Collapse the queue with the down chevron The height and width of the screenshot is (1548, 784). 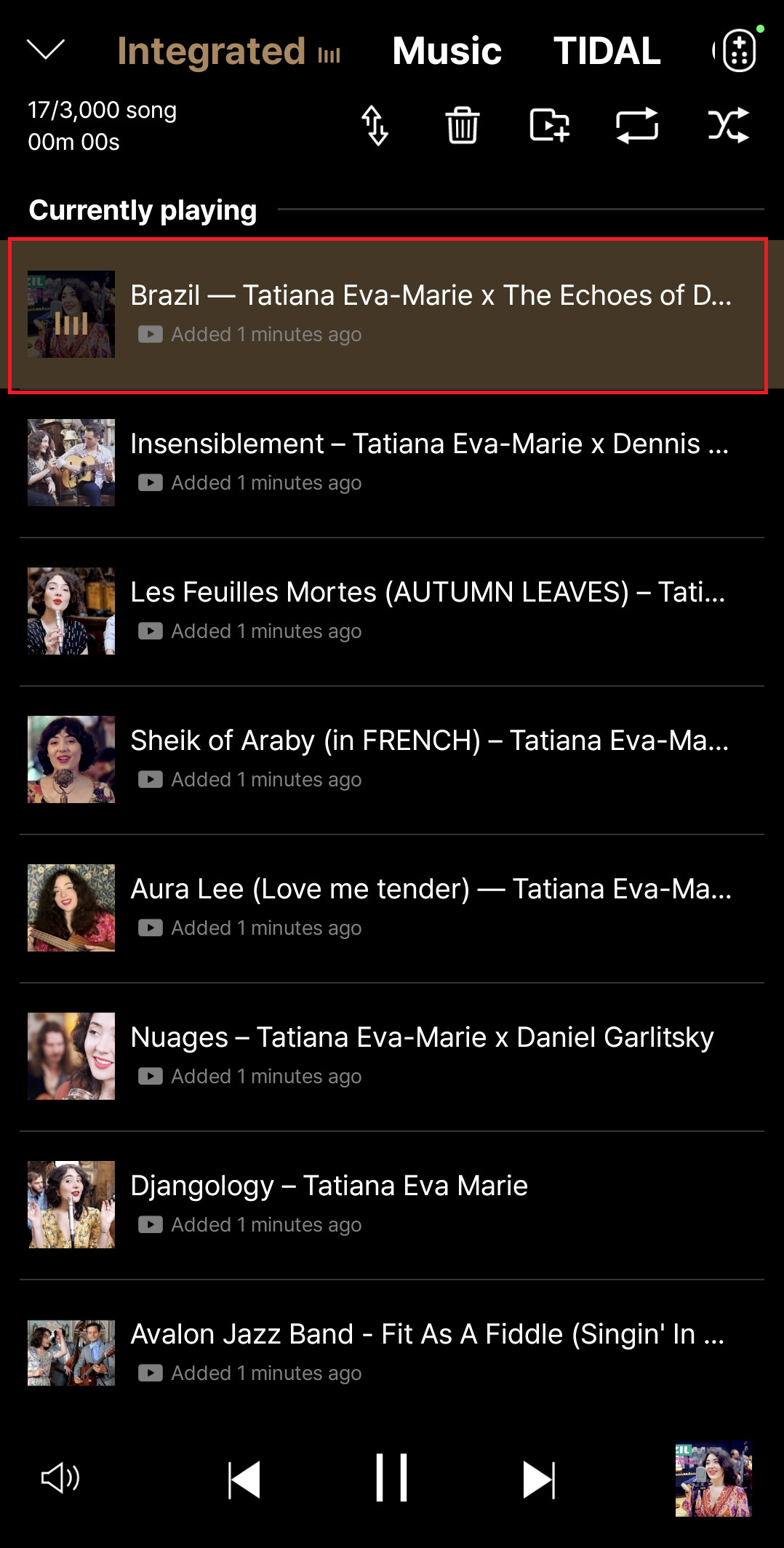46,49
